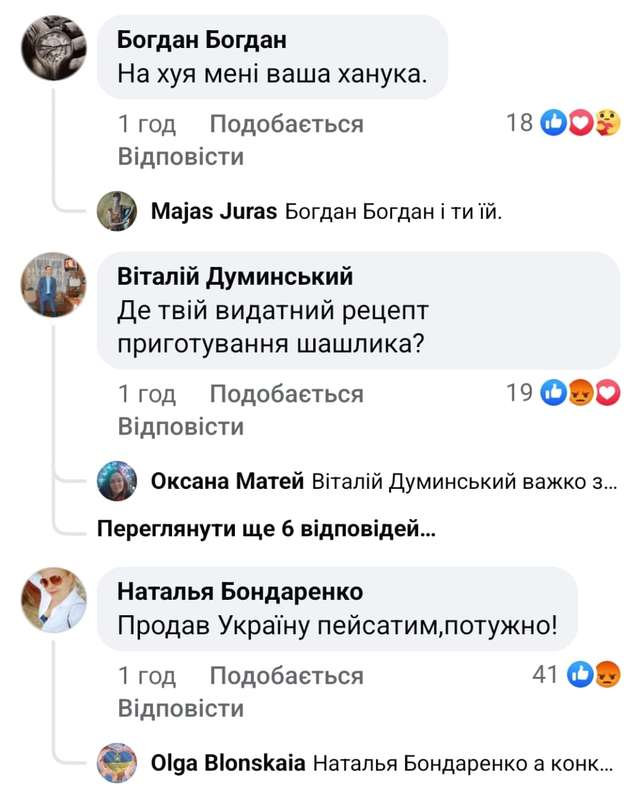Like Наталья Бондаренко's comment via Подобається

pyautogui.click(x=286, y=676)
